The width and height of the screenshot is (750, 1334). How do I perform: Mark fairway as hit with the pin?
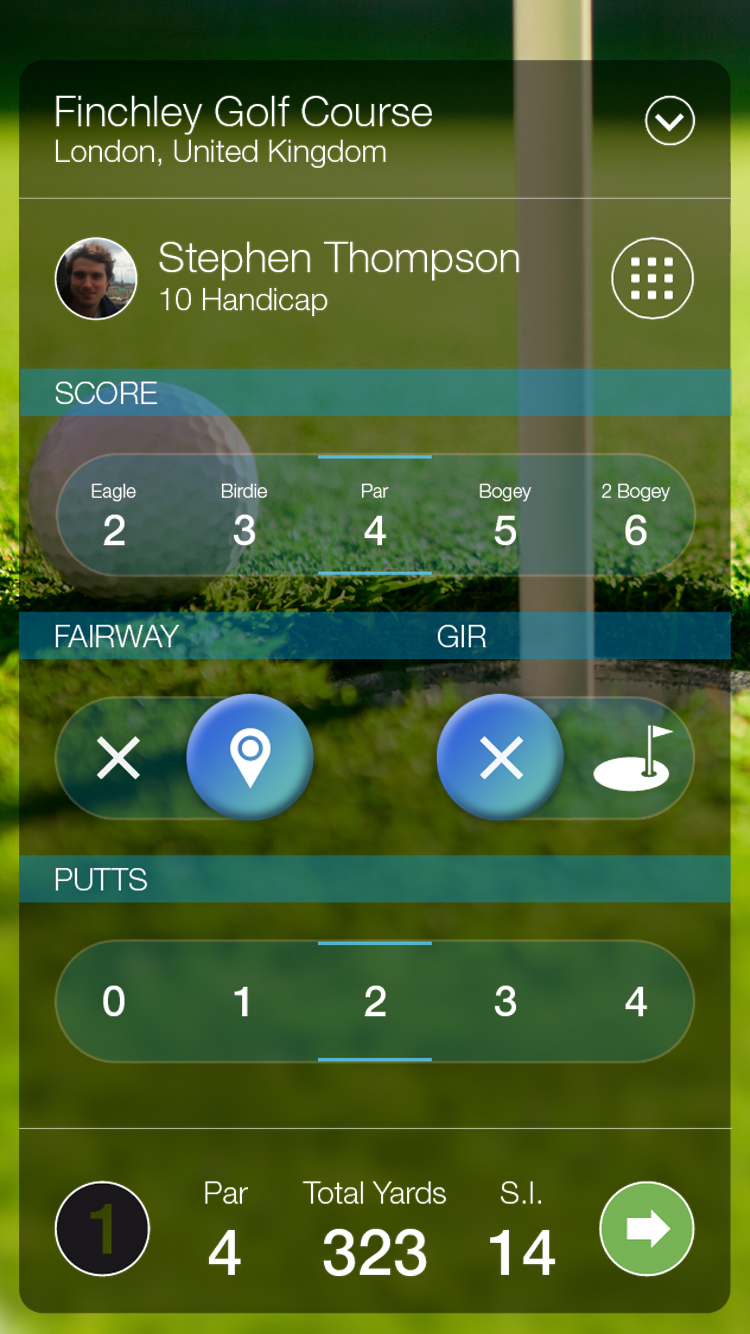250,757
